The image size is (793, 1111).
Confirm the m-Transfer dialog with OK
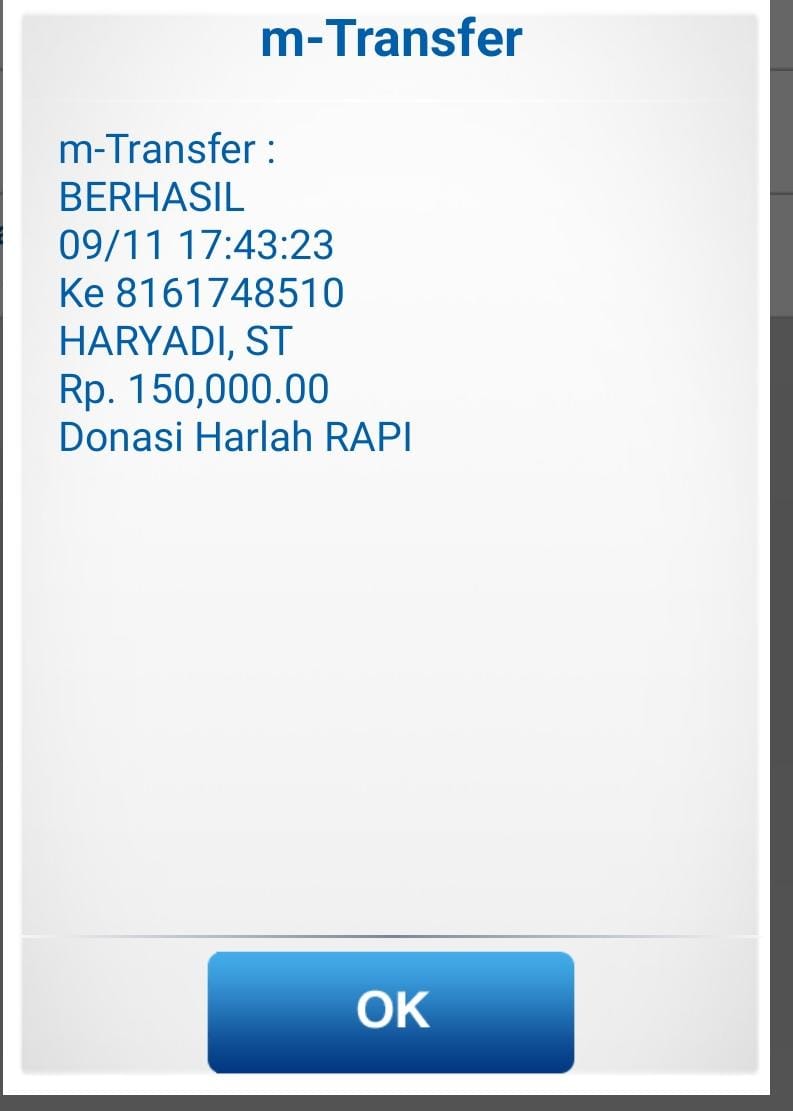(391, 1011)
